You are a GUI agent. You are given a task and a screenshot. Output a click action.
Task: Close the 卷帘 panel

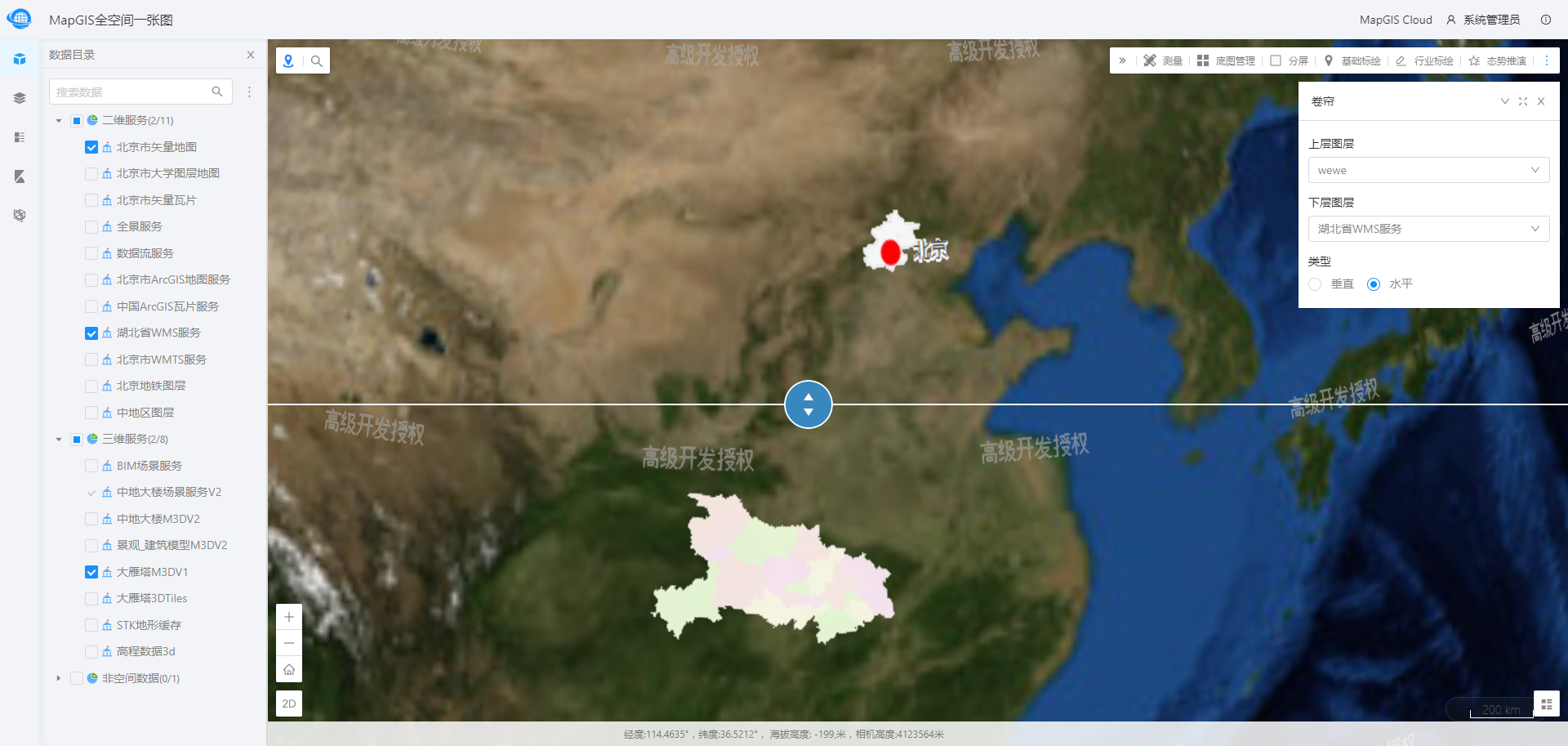coord(1541,101)
